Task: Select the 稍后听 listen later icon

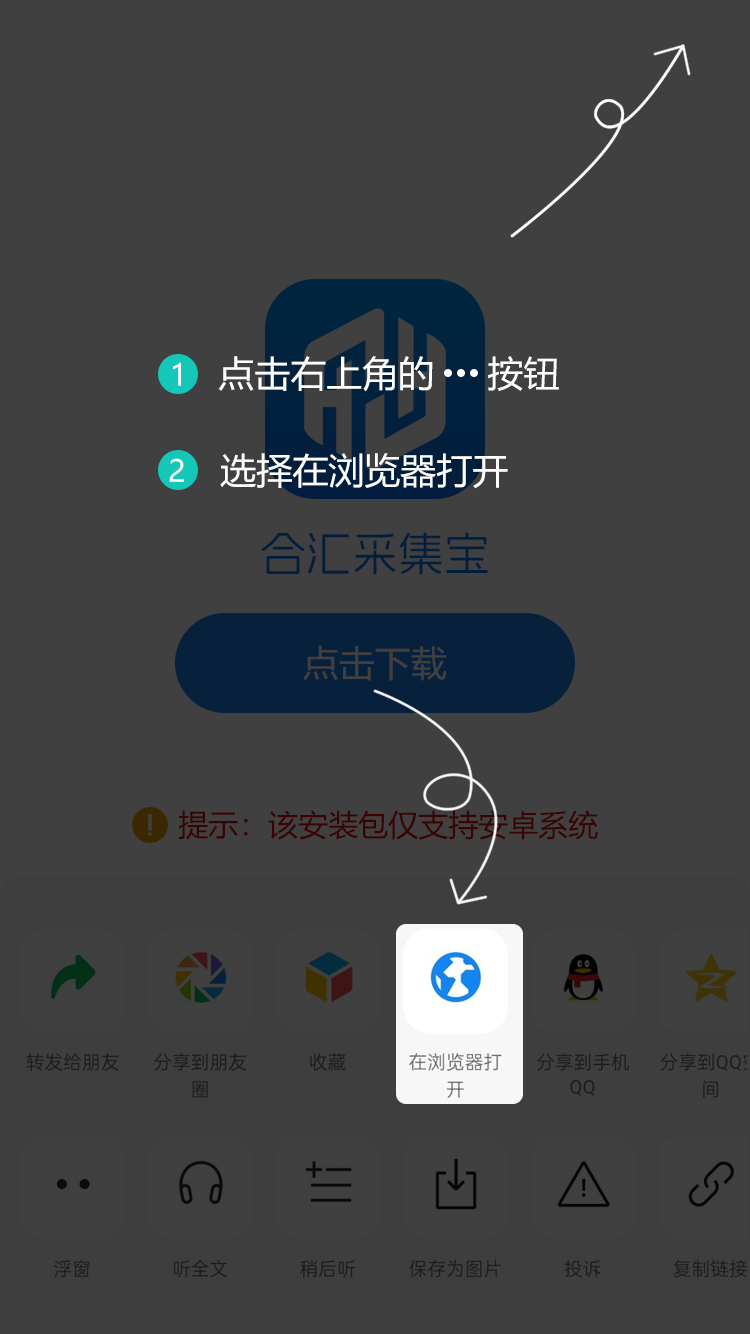Action: click(x=327, y=1187)
